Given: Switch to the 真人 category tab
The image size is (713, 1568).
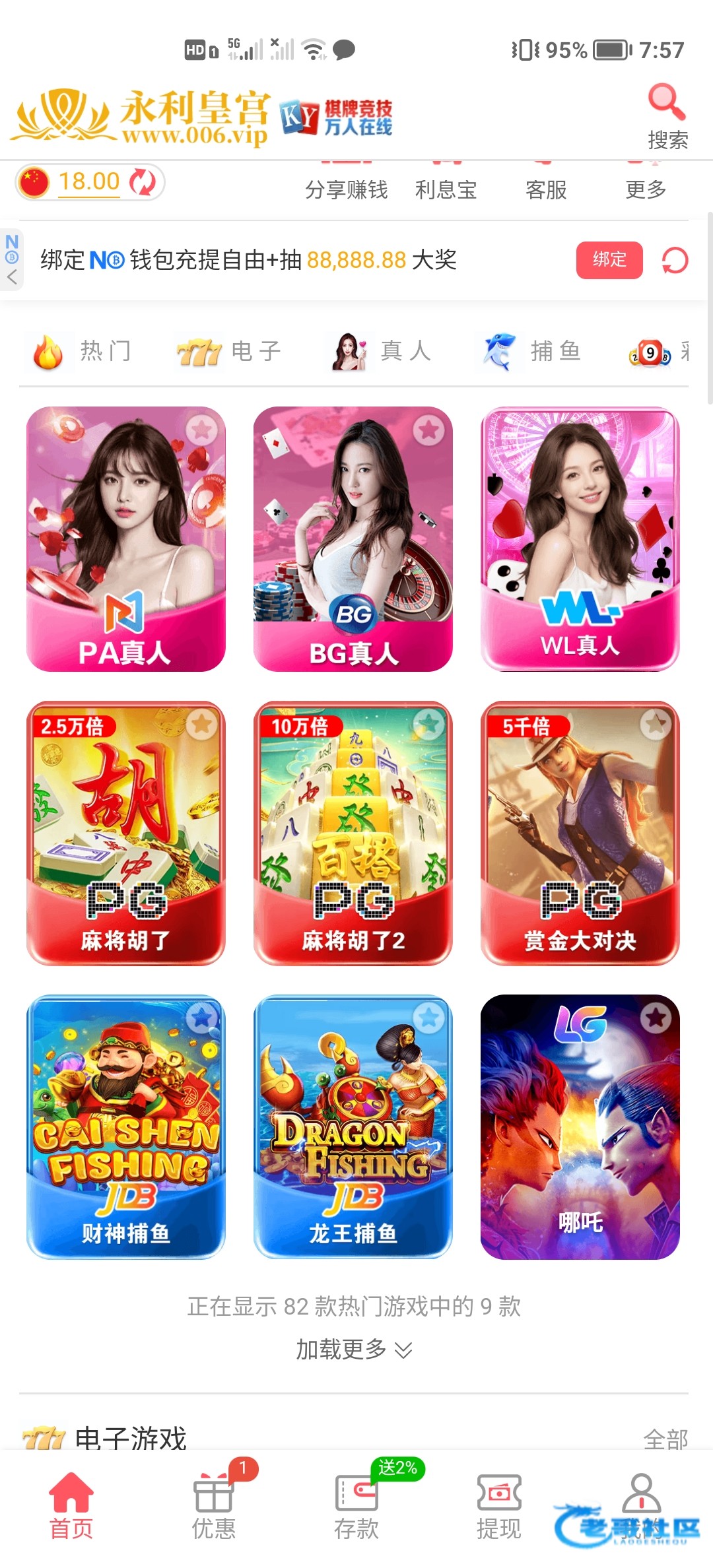Looking at the screenshot, I should coord(381,351).
